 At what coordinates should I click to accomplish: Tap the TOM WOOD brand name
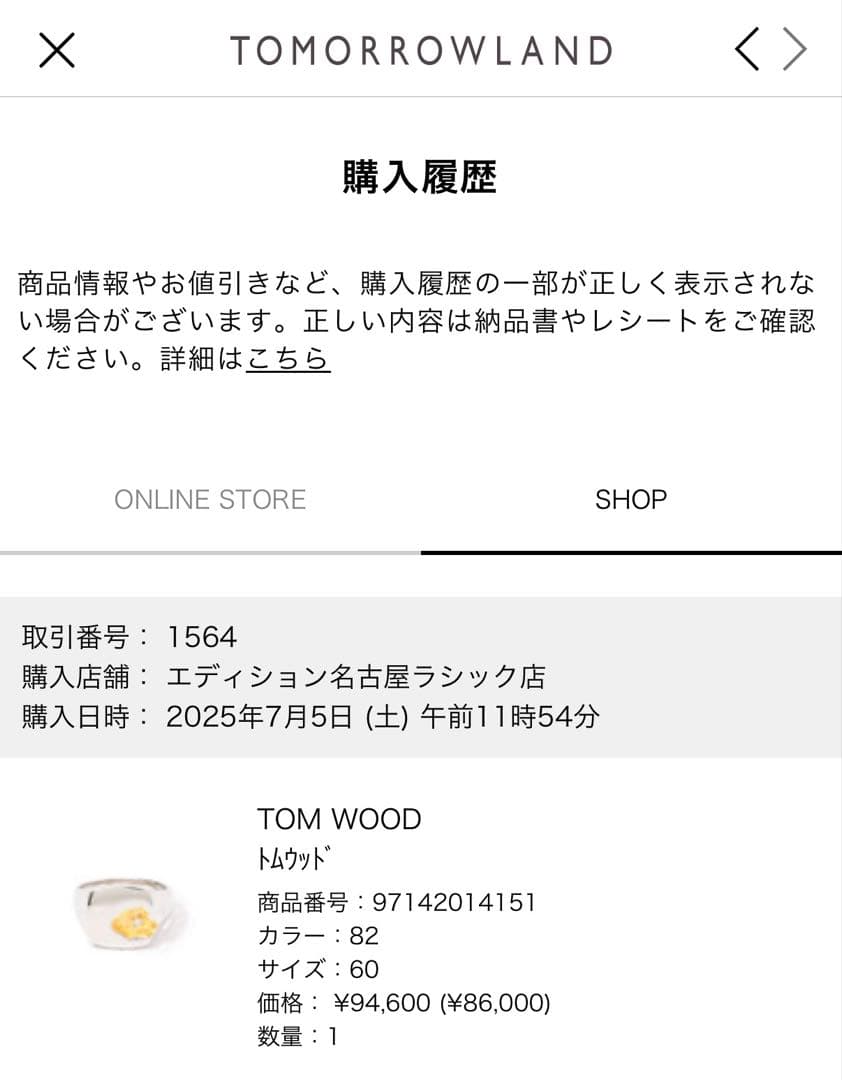(339, 820)
